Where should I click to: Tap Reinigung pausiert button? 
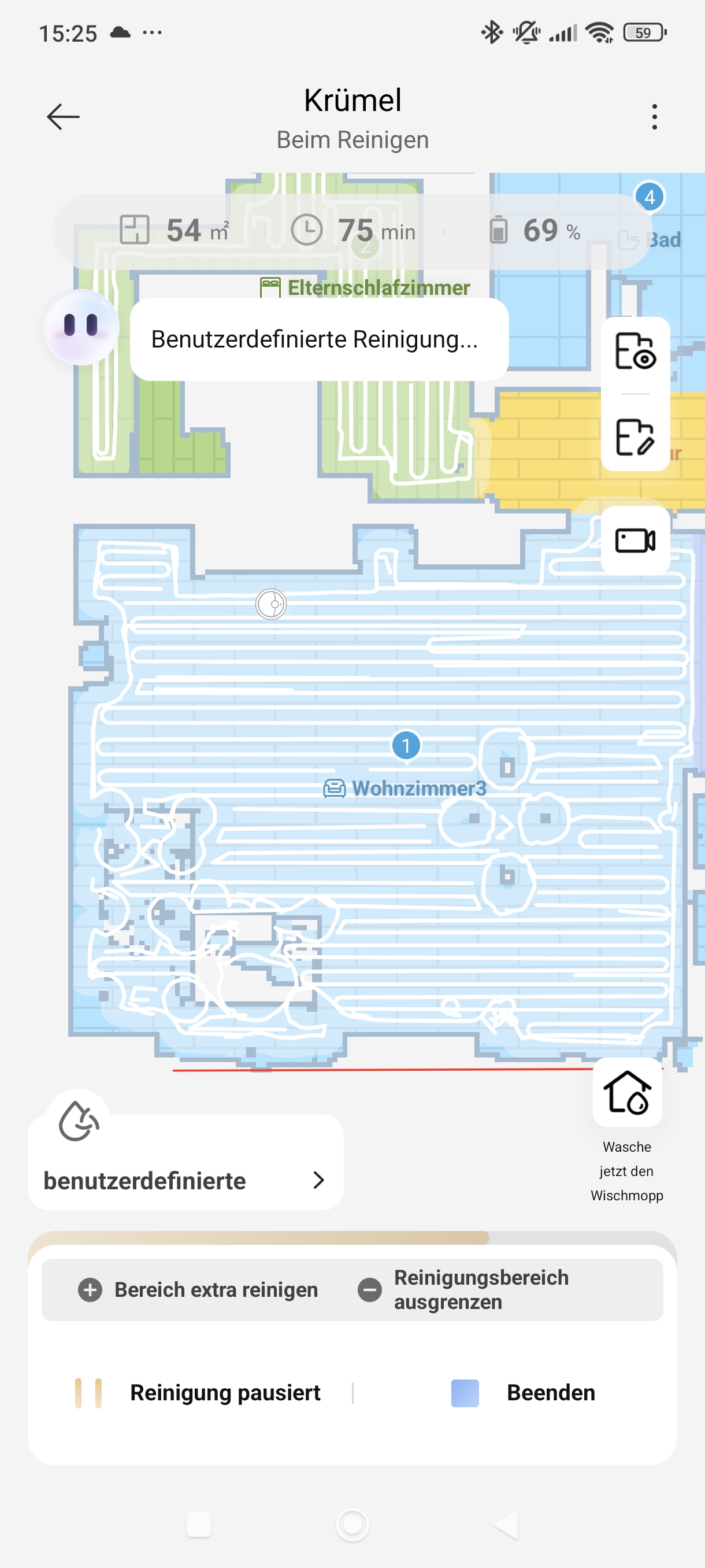[198, 1393]
